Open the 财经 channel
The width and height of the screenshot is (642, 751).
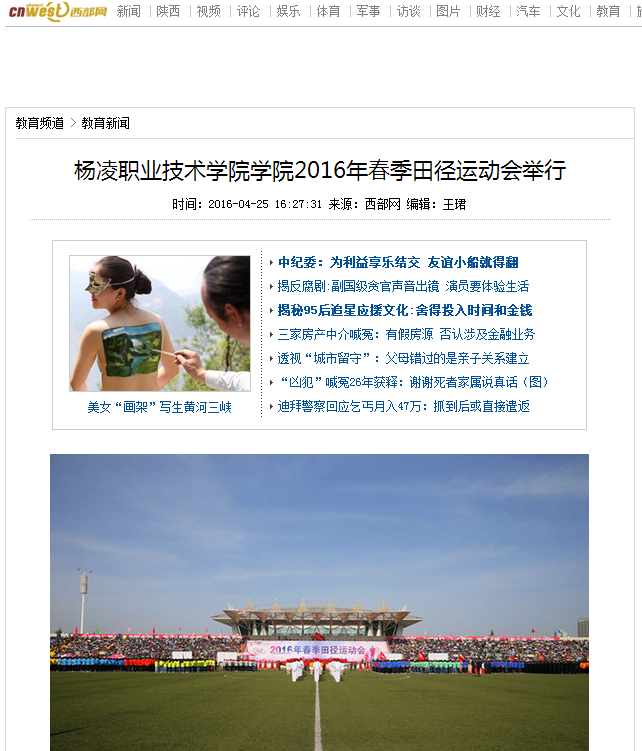point(488,11)
